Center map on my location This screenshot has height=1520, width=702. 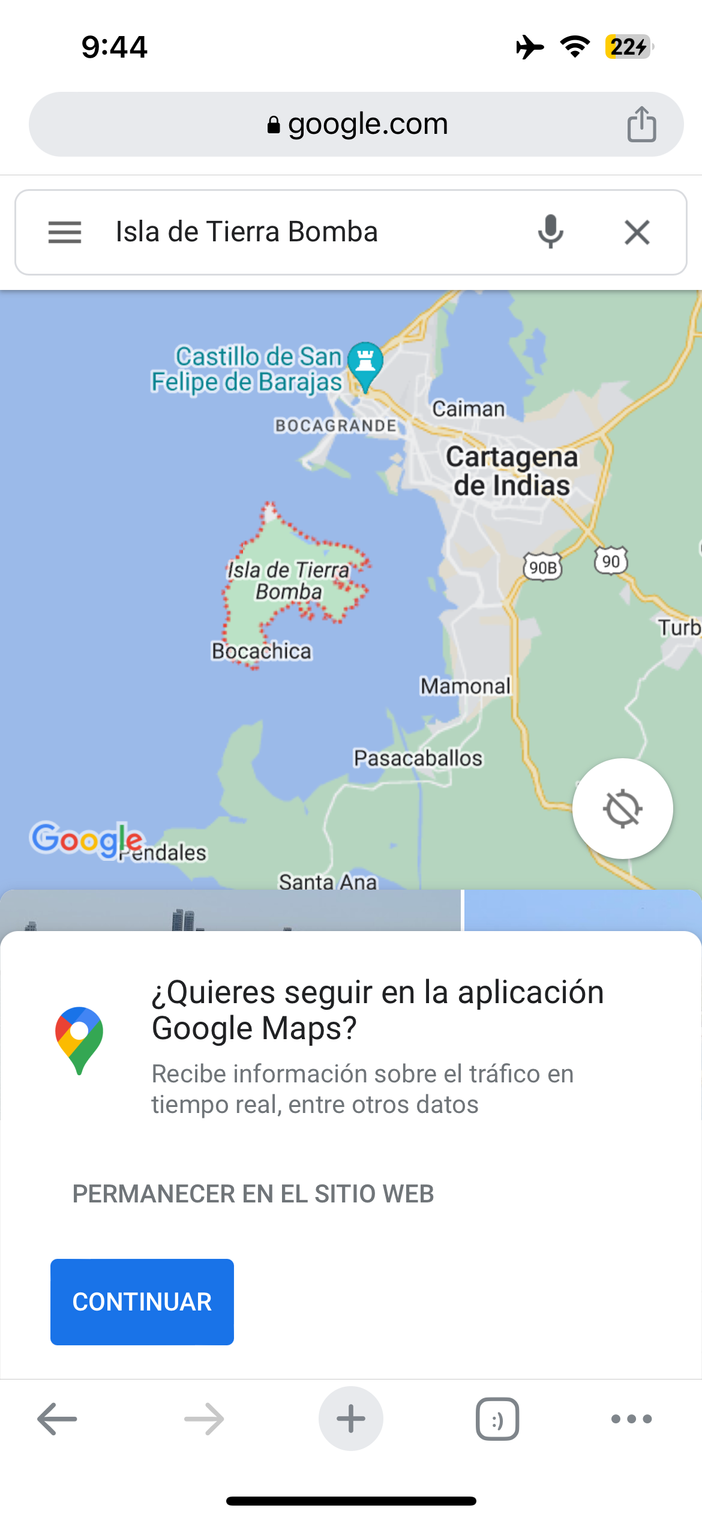coord(622,808)
